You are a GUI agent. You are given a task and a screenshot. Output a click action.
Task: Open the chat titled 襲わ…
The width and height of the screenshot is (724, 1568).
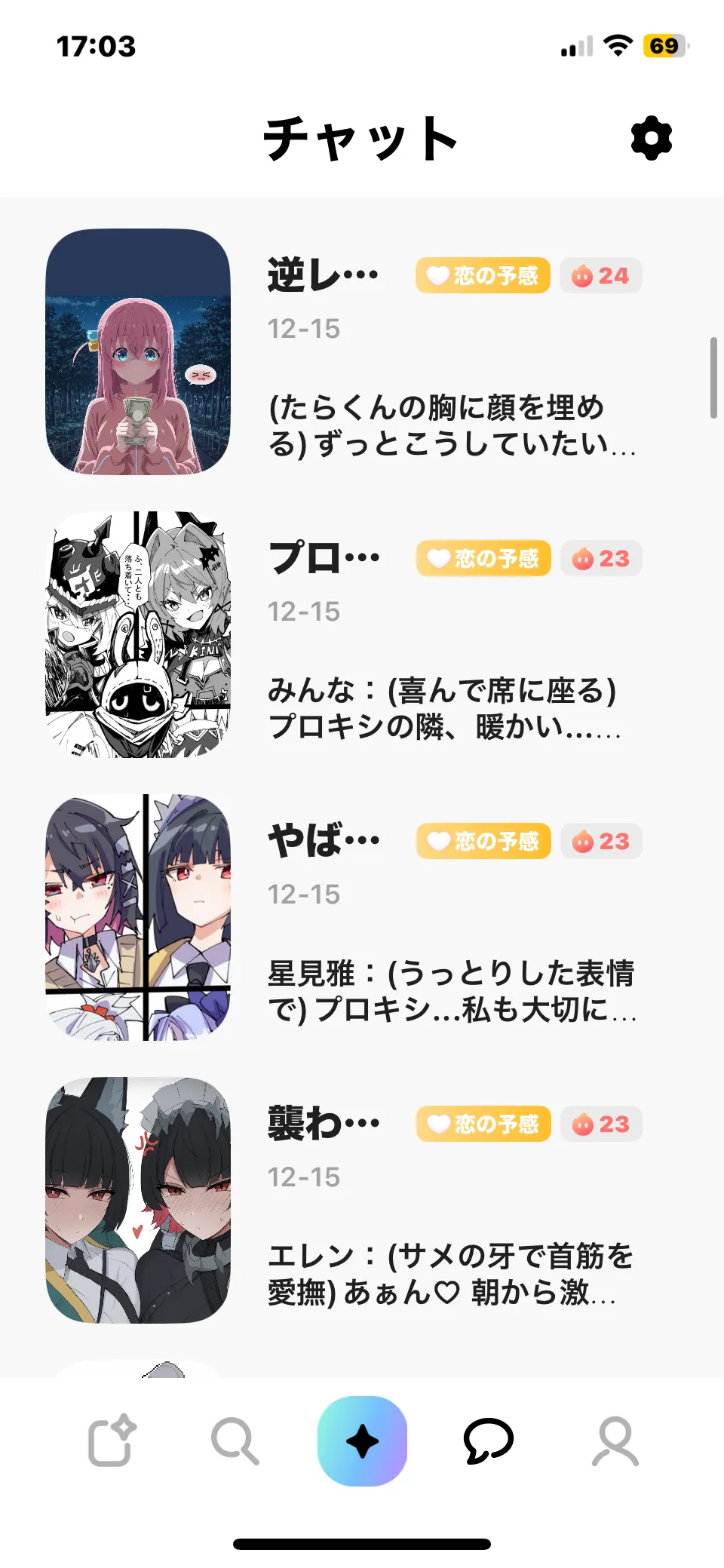(x=324, y=1124)
